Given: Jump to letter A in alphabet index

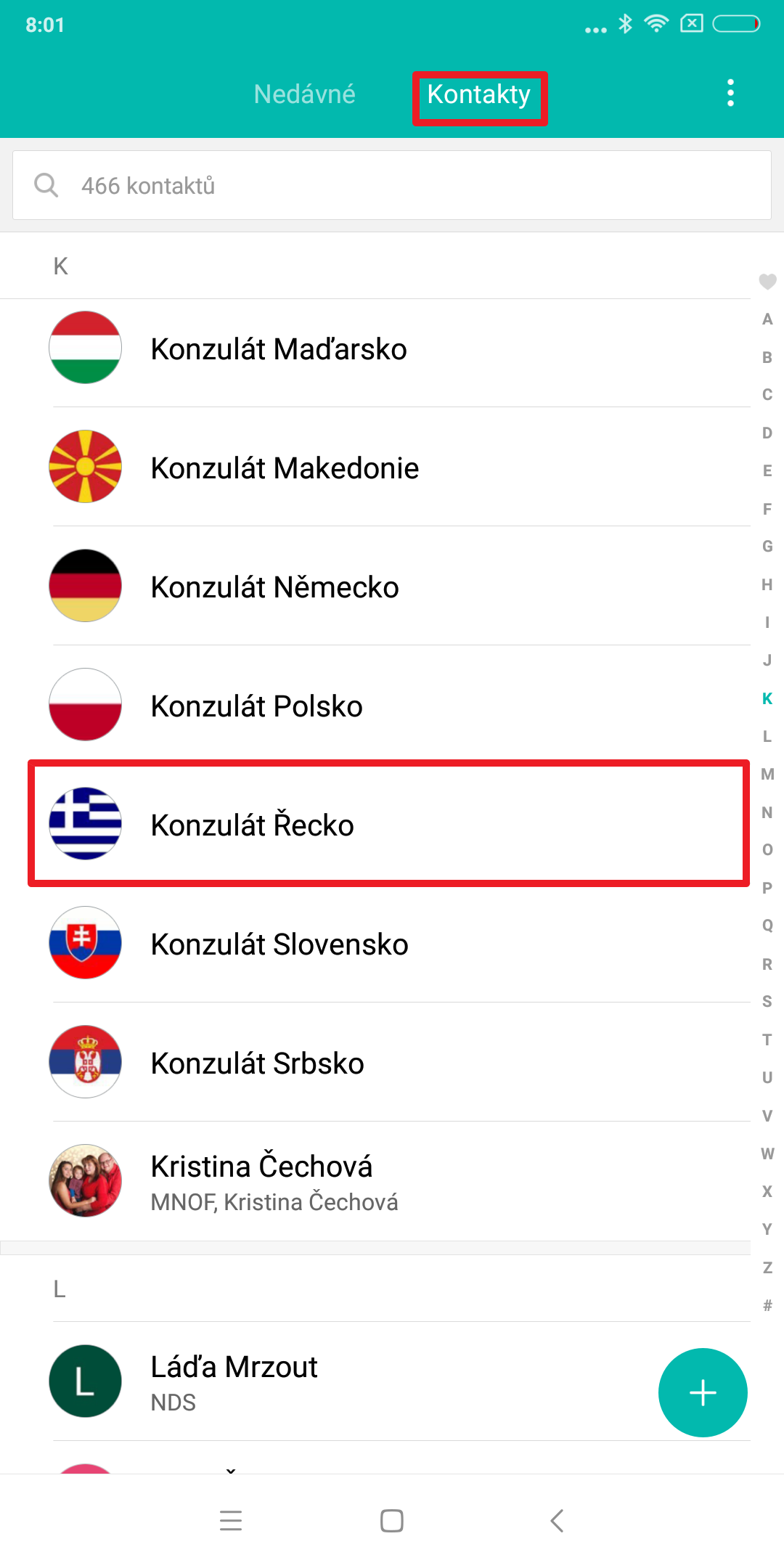Looking at the screenshot, I should (x=767, y=319).
